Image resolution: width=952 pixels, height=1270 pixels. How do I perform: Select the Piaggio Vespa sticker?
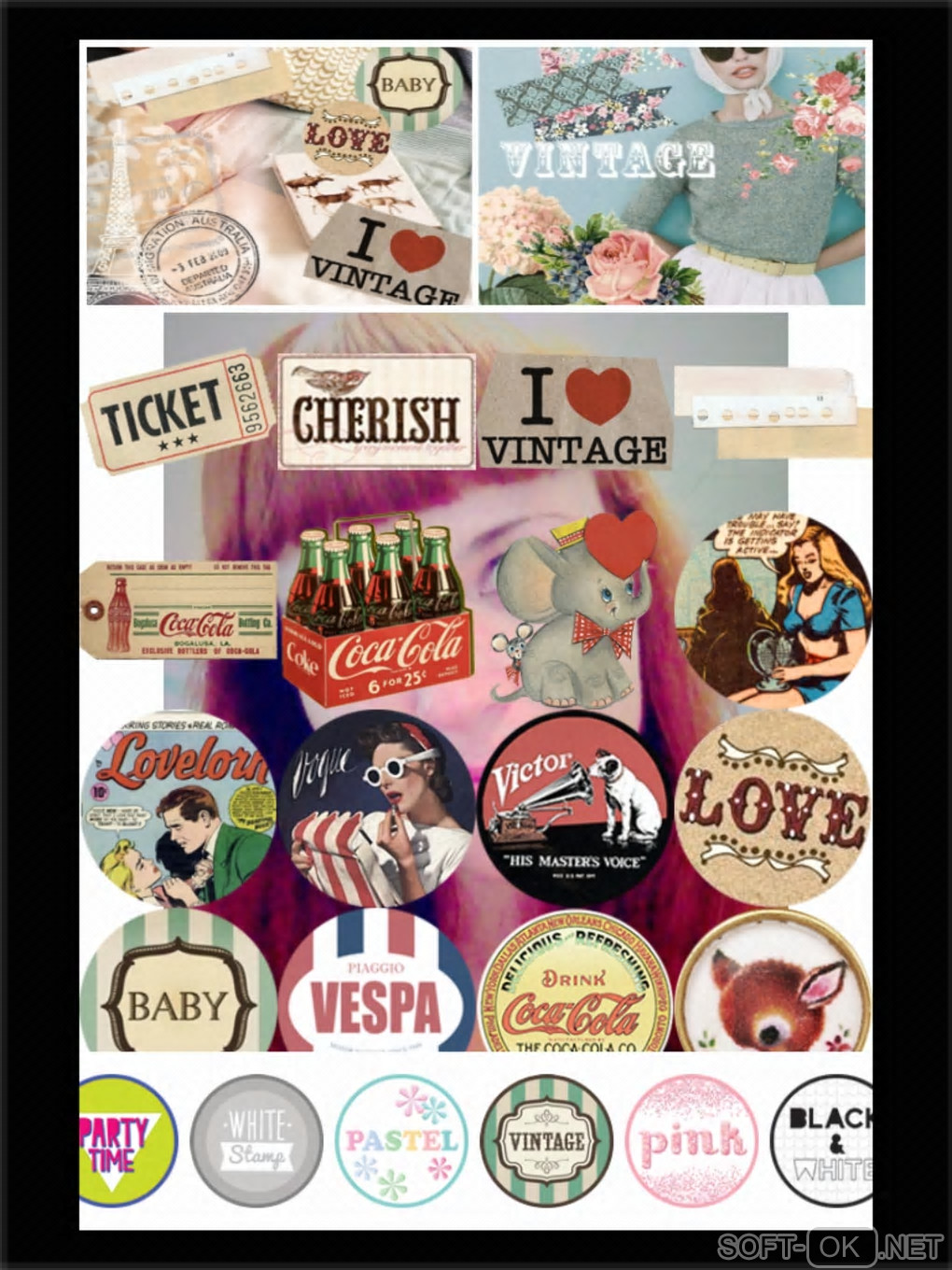click(374, 985)
